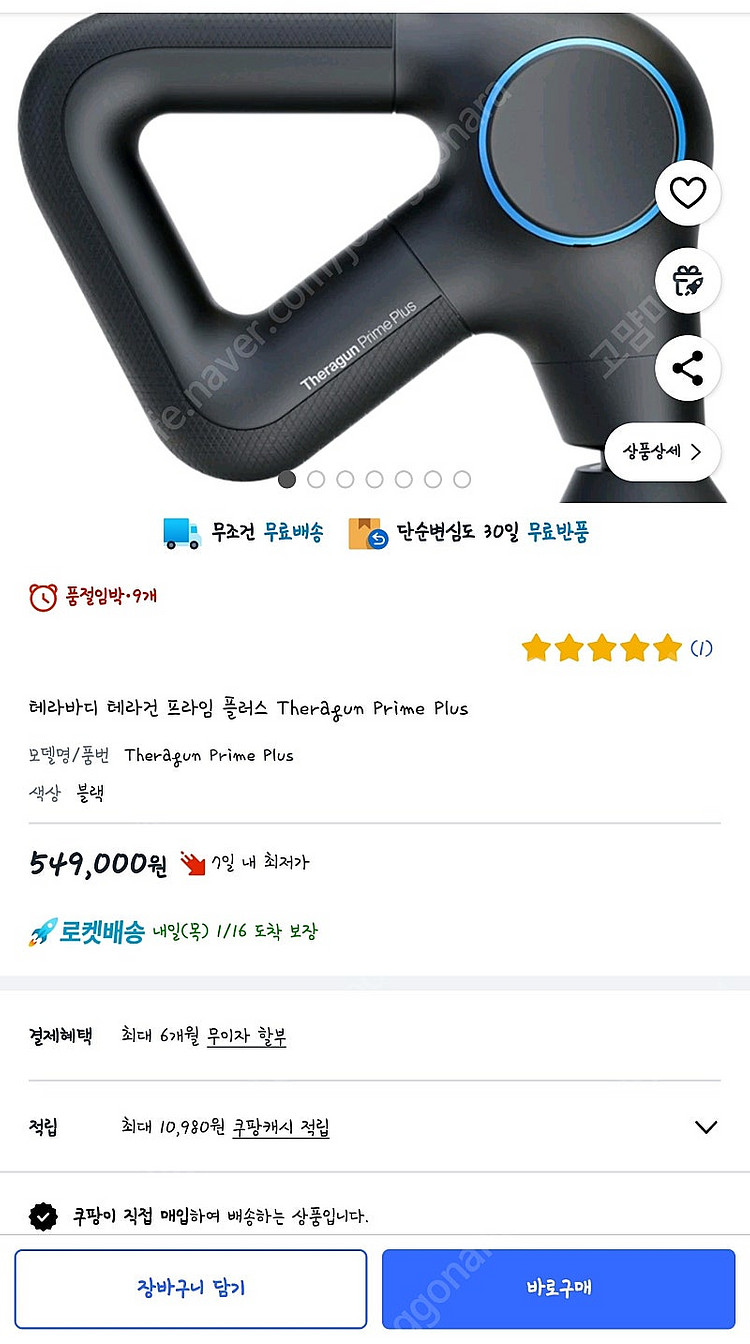Share this product

(687, 368)
